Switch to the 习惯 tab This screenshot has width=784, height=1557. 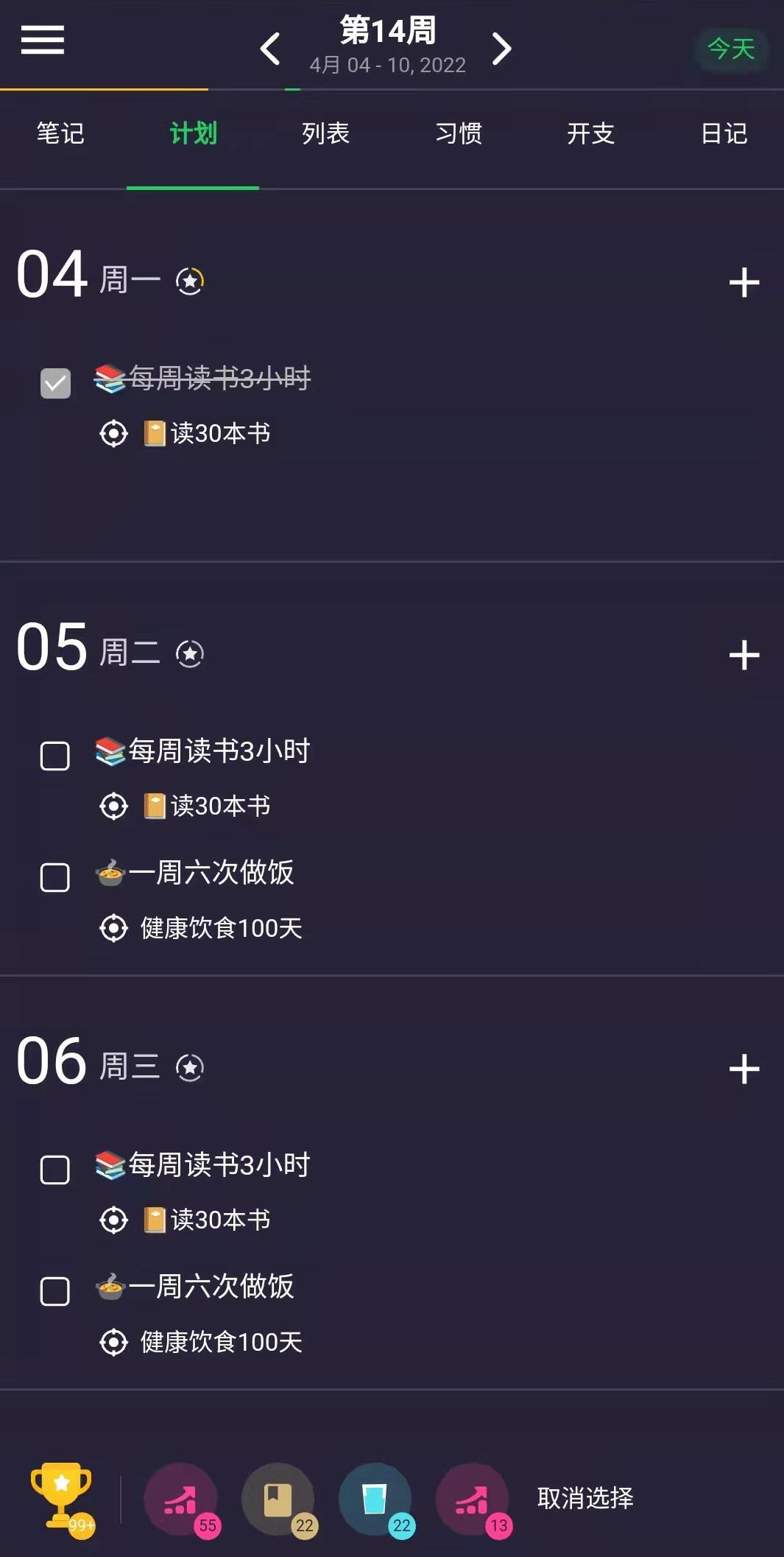(459, 133)
